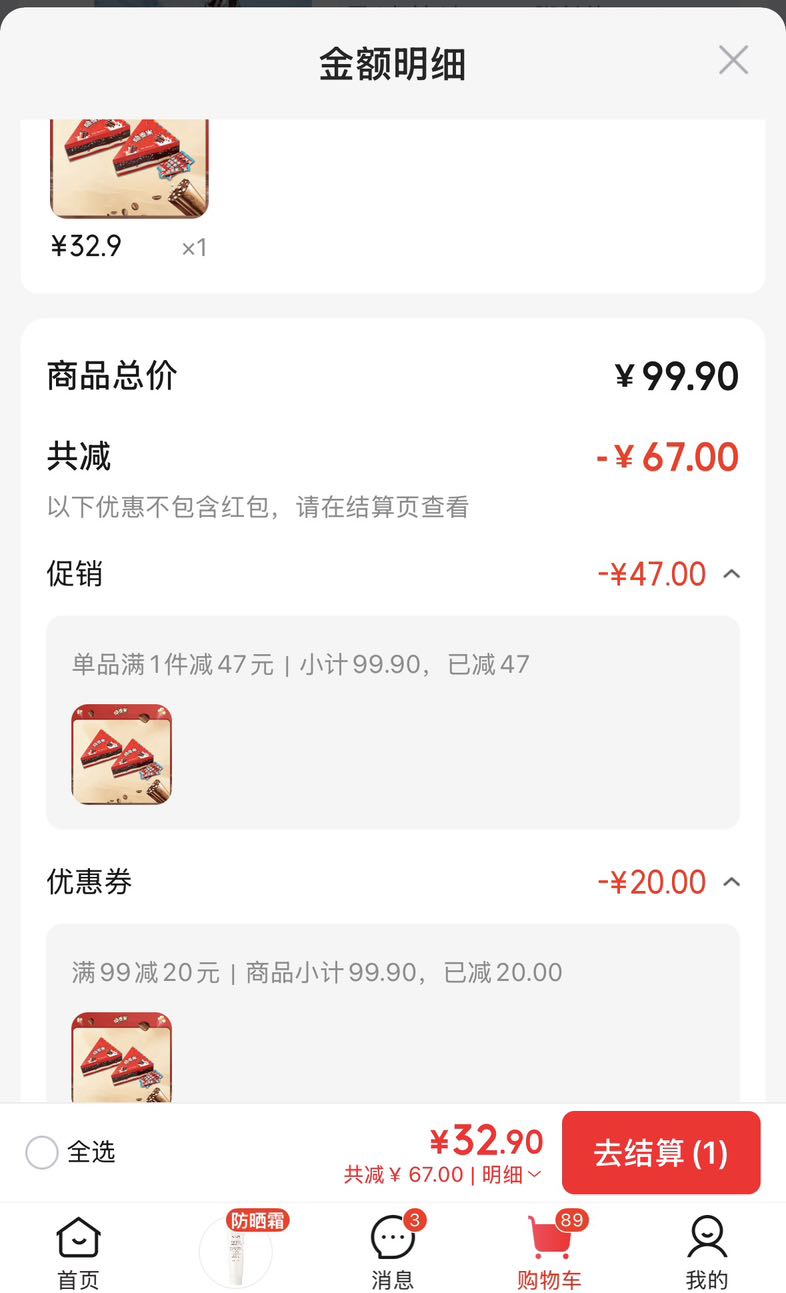Open the product thumbnail under 优惠券
The height and width of the screenshot is (1293, 786).
click(x=121, y=1057)
